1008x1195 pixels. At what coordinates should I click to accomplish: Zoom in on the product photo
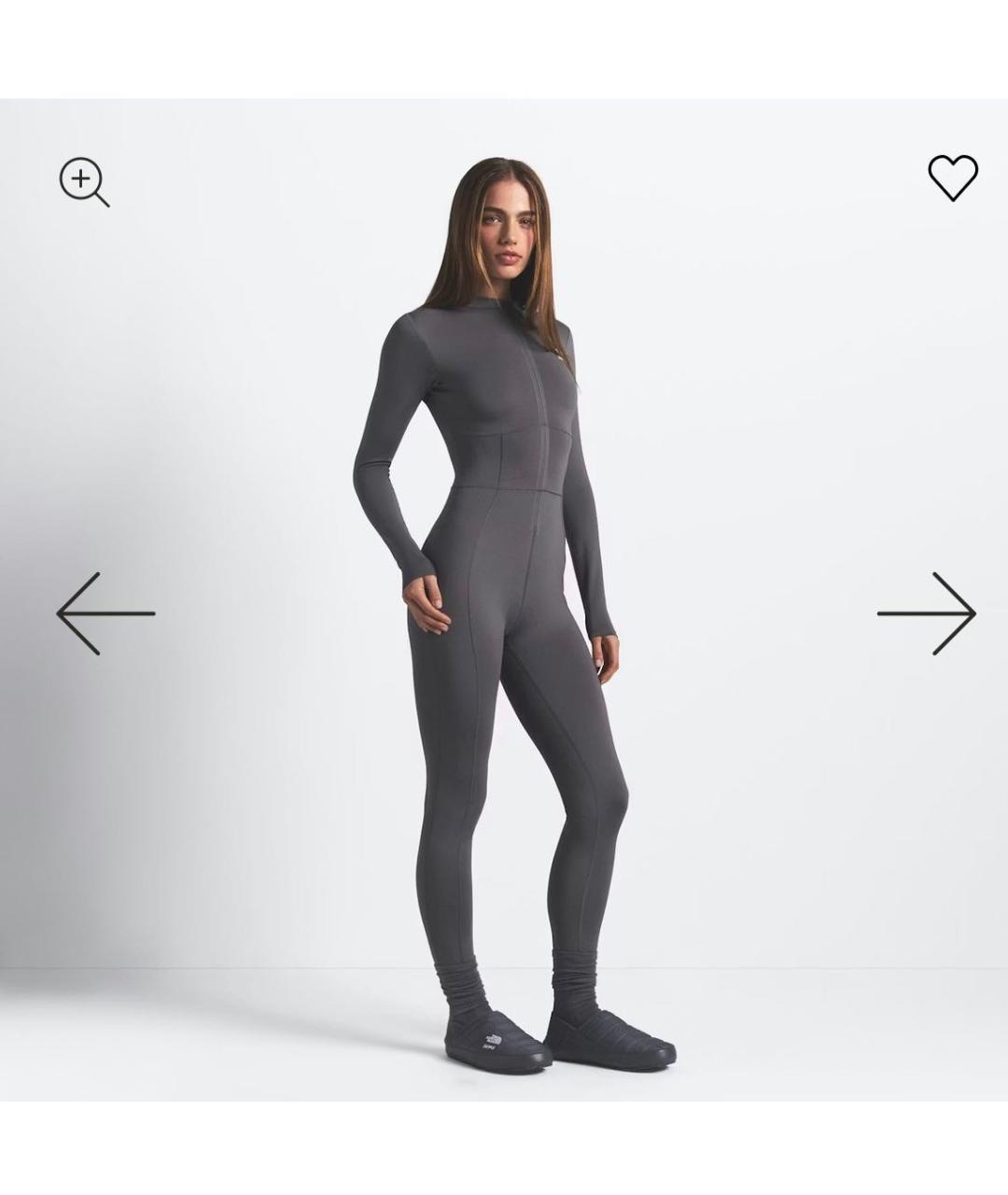(84, 181)
